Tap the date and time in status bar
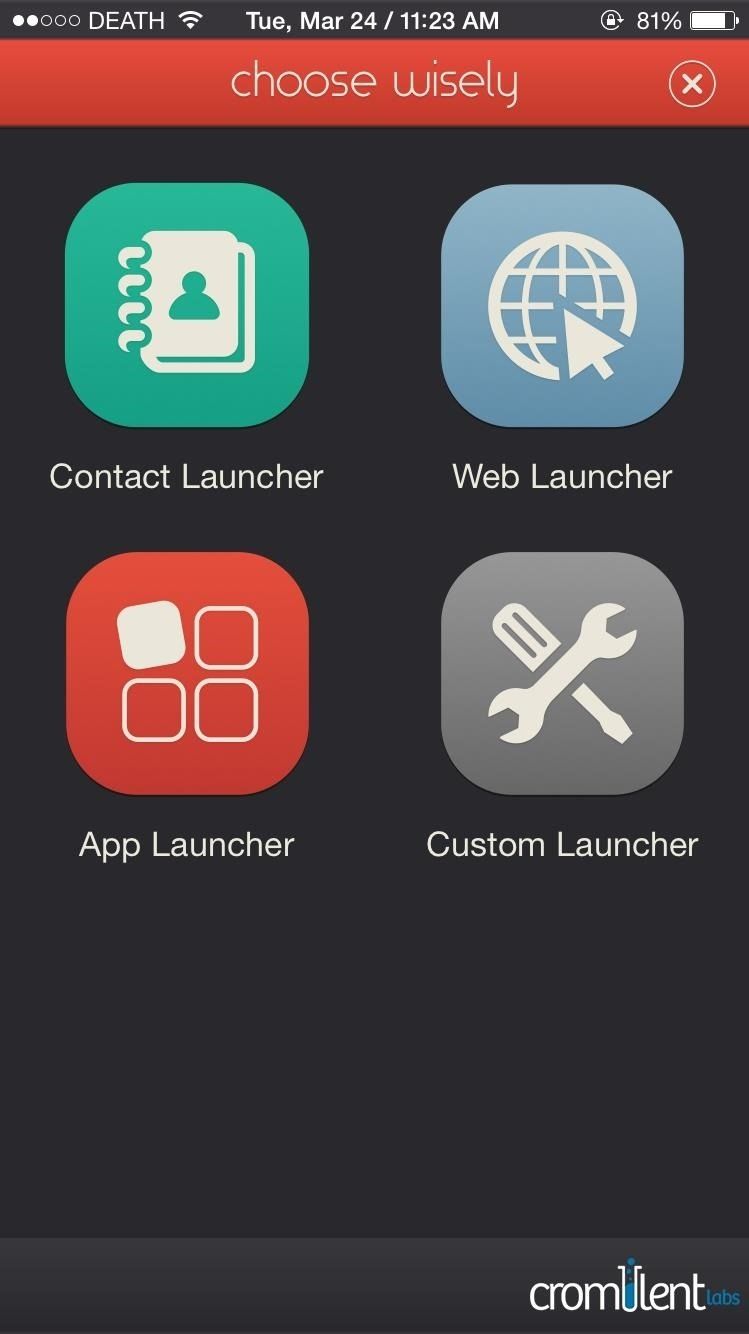The height and width of the screenshot is (1334, 749). pyautogui.click(x=374, y=18)
